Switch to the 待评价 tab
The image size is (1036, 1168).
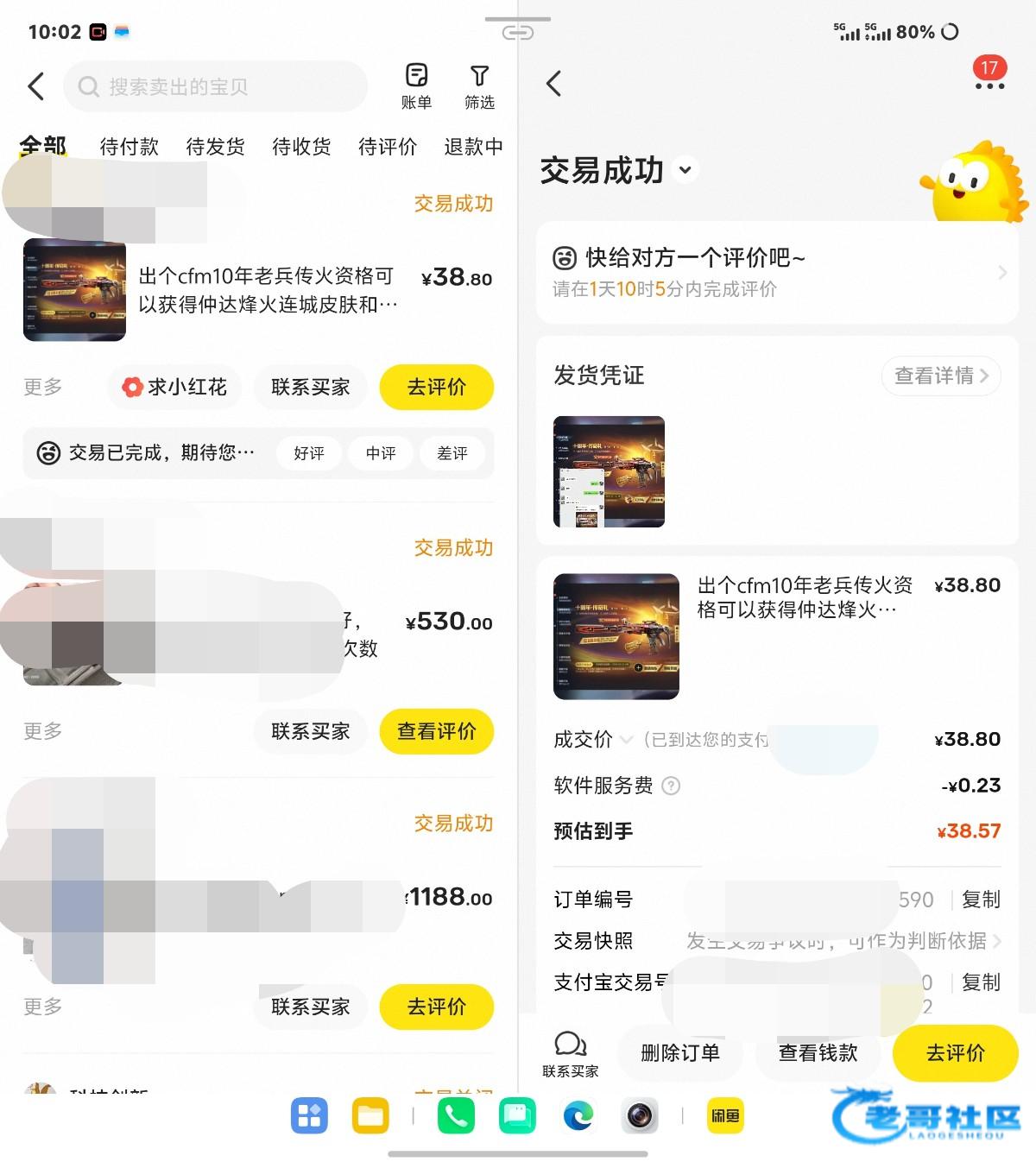388,147
